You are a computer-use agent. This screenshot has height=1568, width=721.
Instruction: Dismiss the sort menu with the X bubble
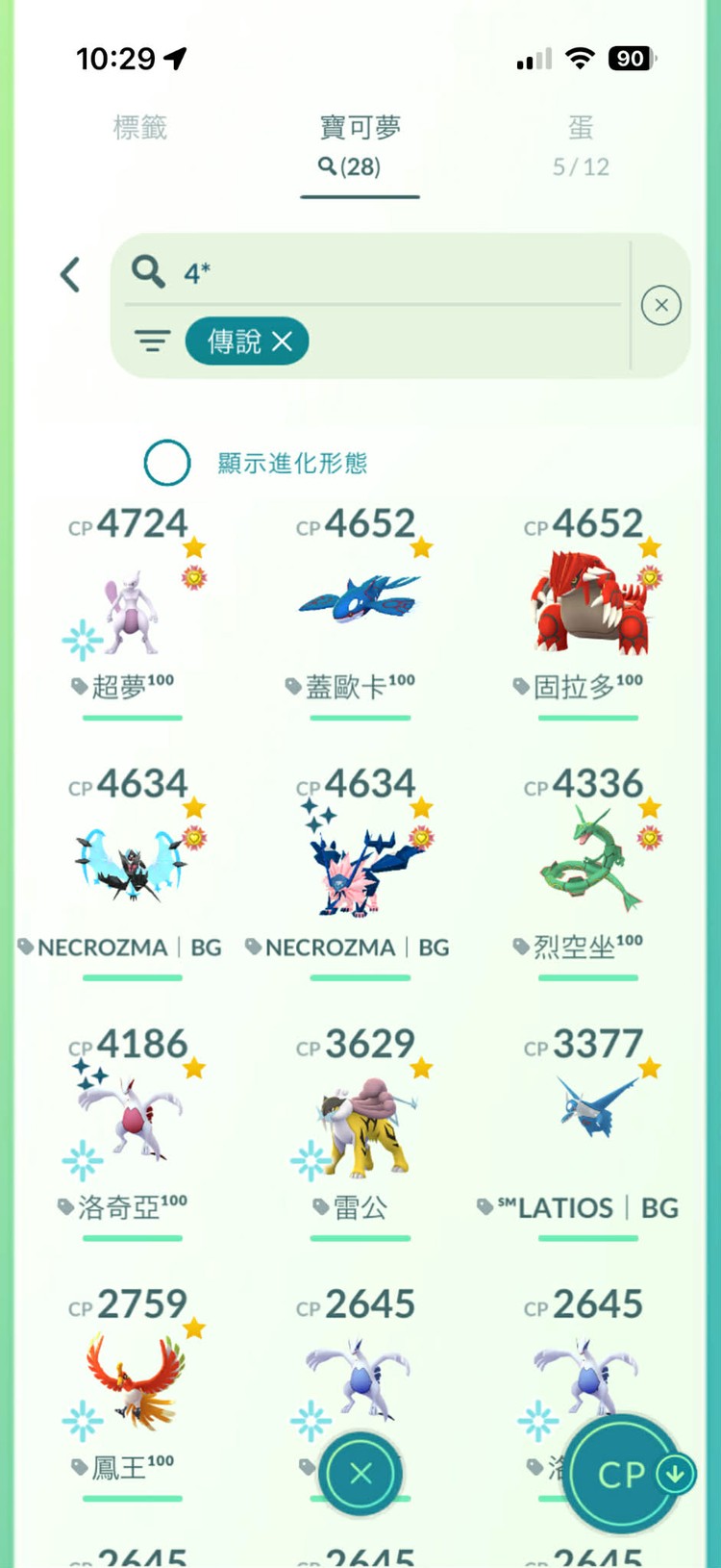(360, 1475)
